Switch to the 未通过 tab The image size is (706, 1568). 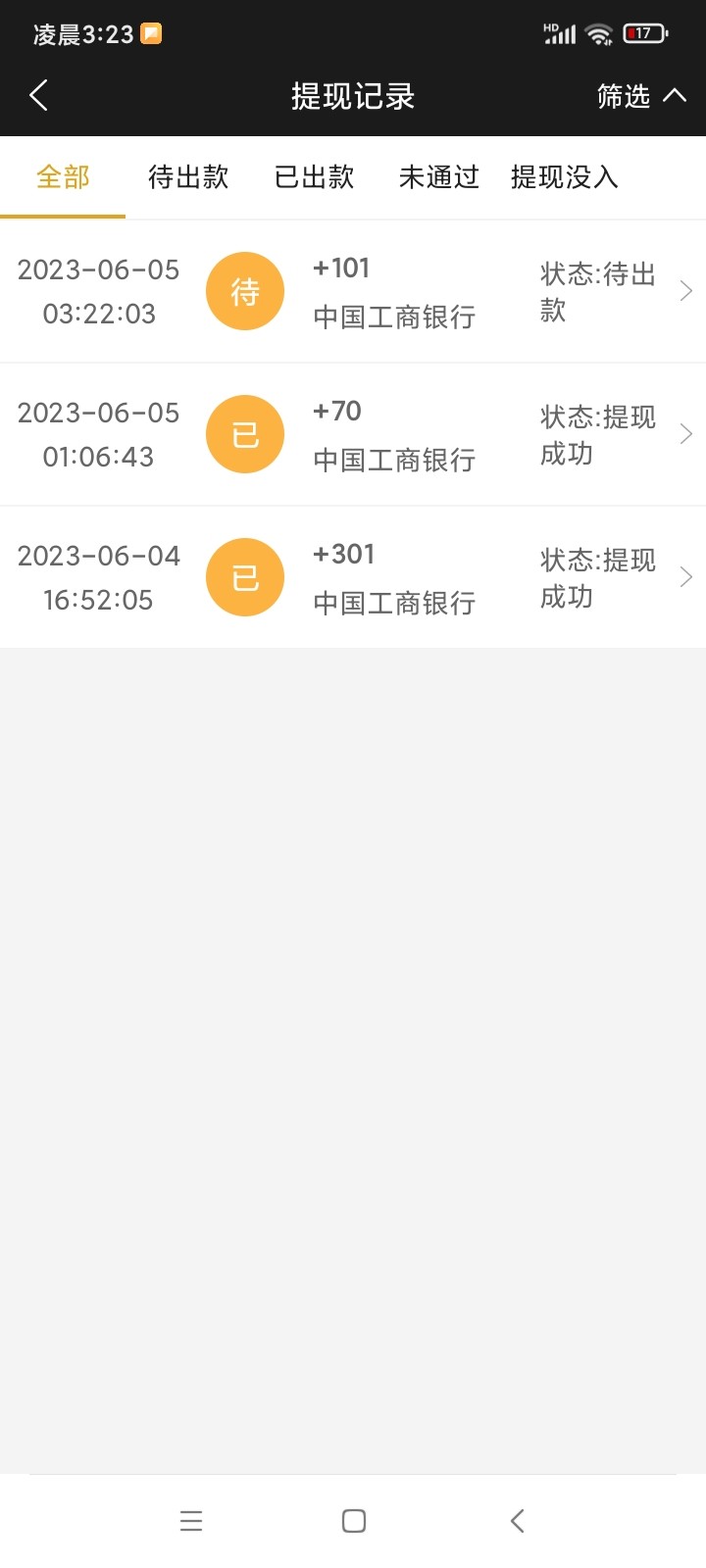(x=439, y=177)
